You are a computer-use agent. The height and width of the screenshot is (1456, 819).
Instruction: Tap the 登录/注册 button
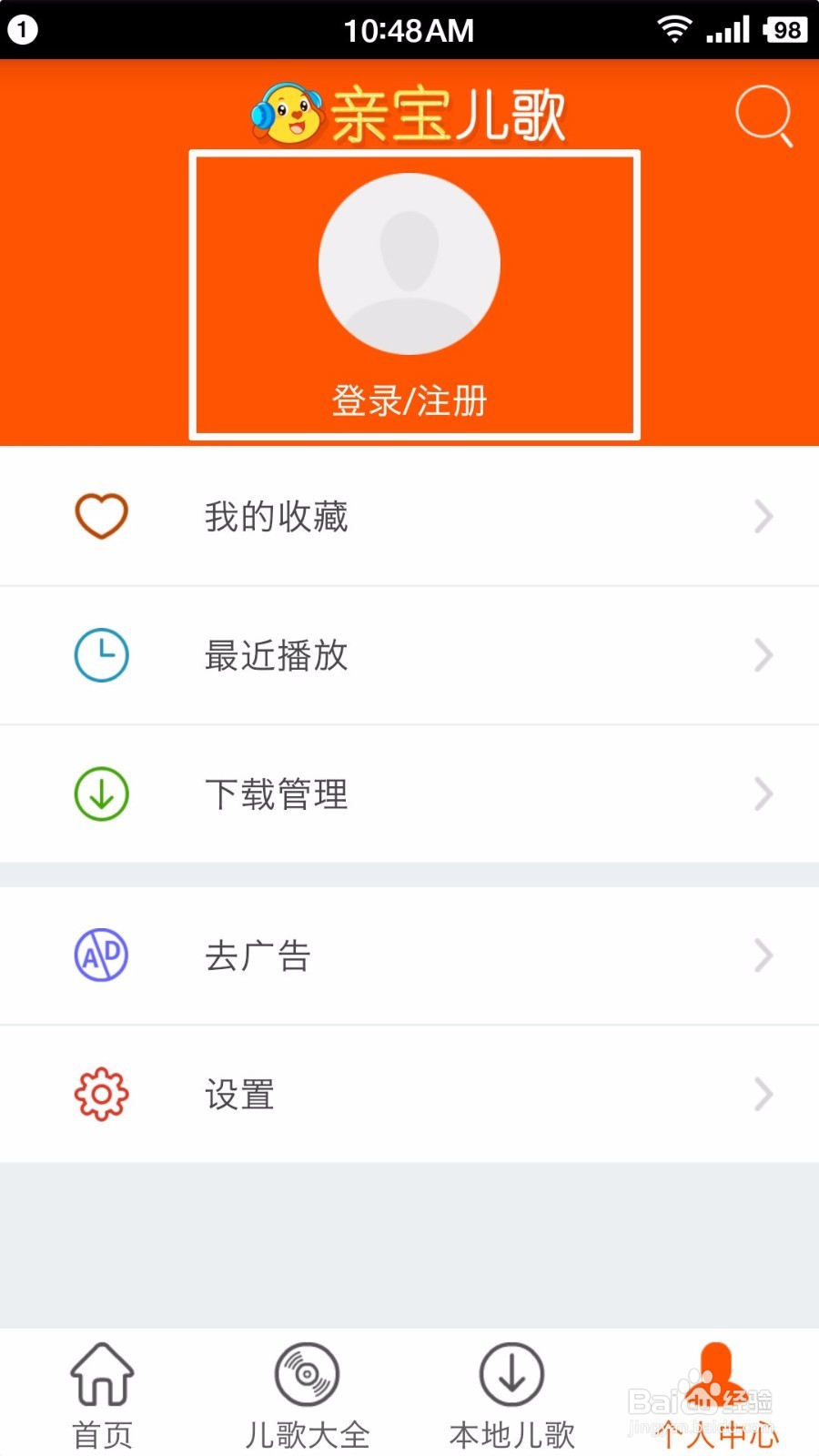[410, 399]
